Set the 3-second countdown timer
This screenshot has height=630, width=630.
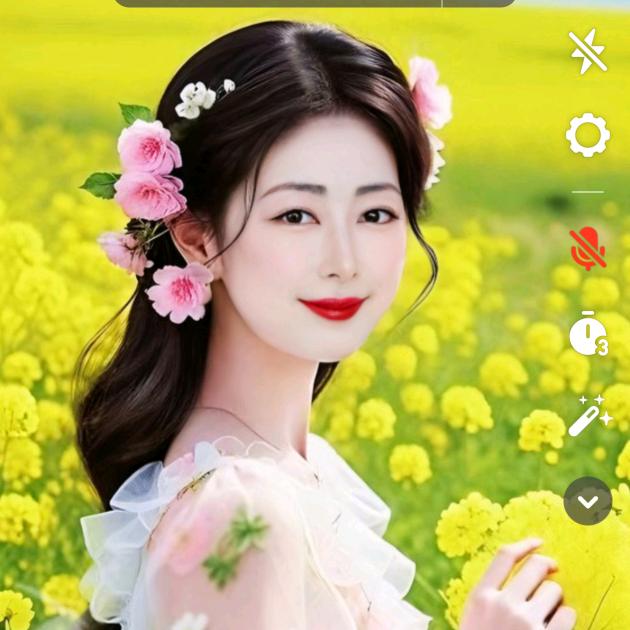tap(588, 334)
